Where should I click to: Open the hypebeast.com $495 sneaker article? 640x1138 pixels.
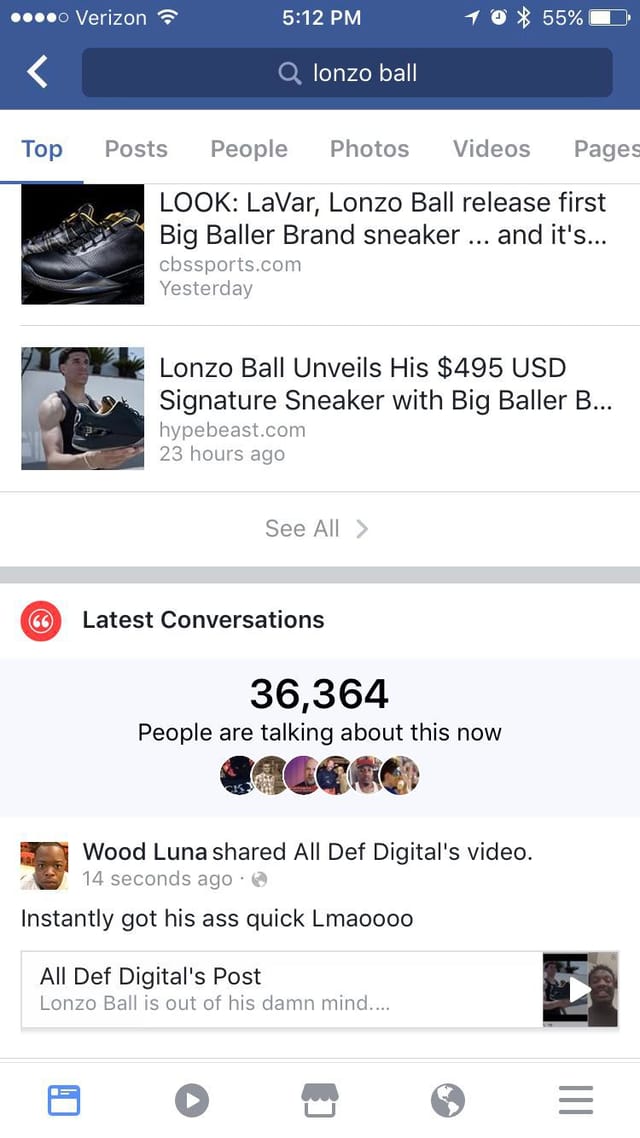[x=320, y=409]
